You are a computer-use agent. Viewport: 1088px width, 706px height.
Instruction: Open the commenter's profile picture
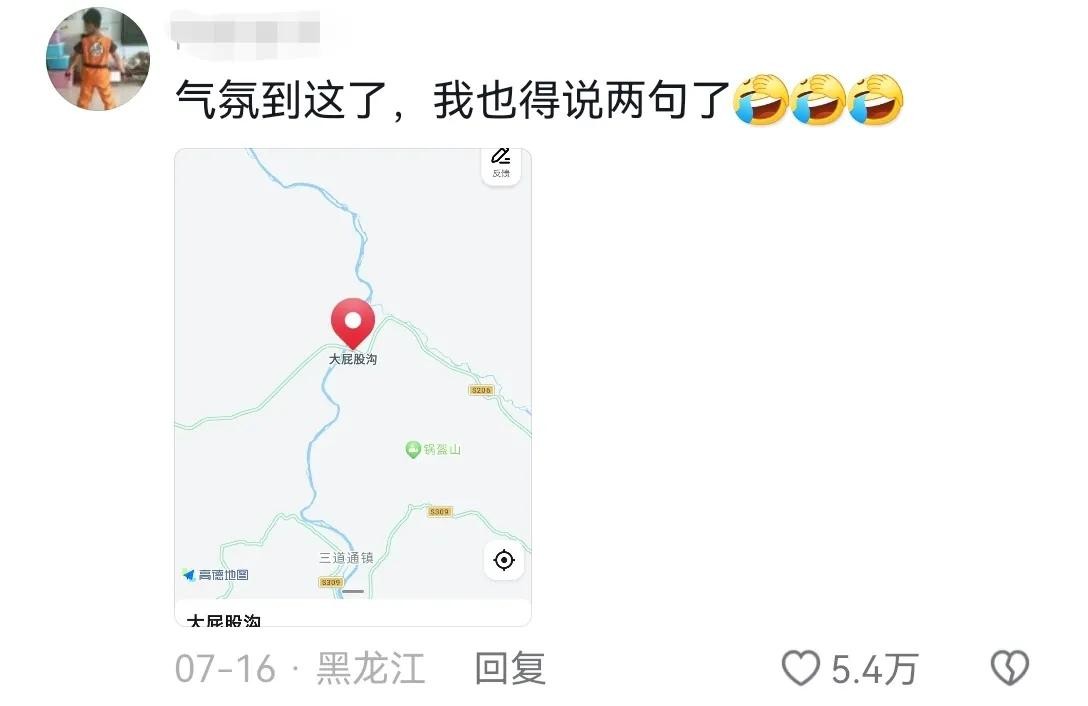point(98,59)
